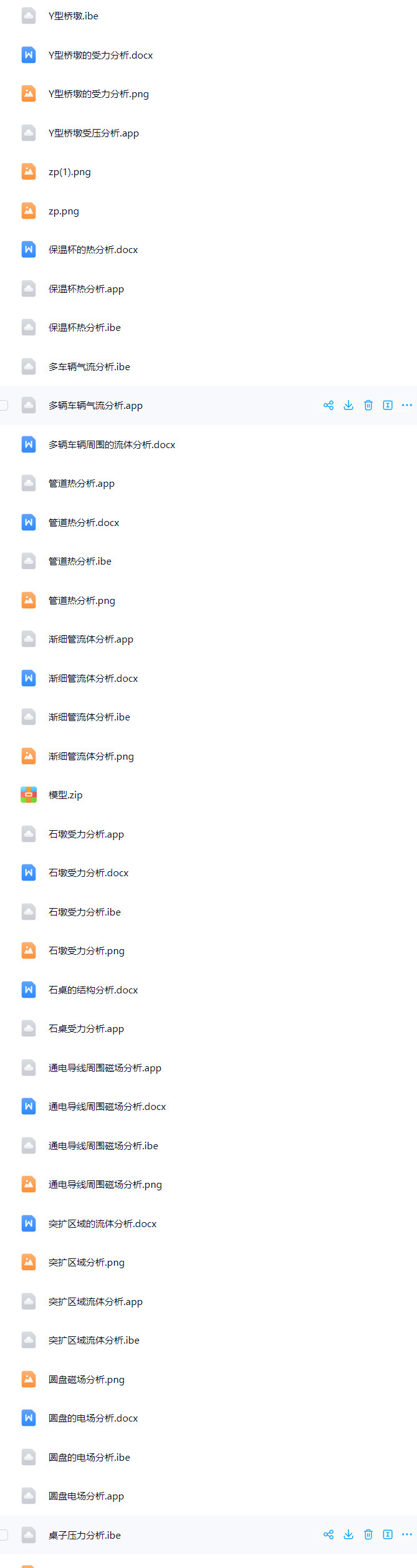The image size is (417, 1568).
Task: Share 多辆车辆气流分析.app file
Action: (x=328, y=405)
